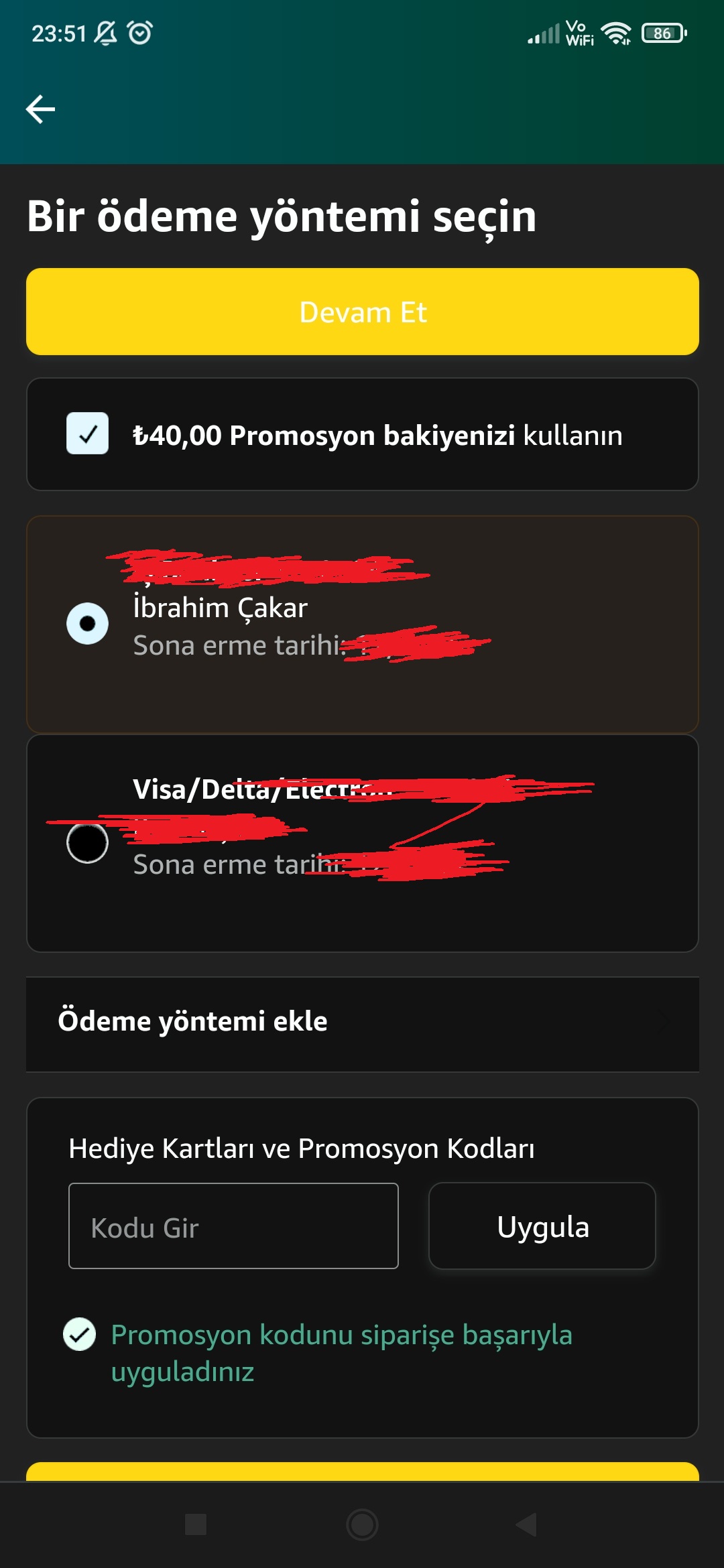
Task: Tap the system home button
Action: [x=362, y=1525]
